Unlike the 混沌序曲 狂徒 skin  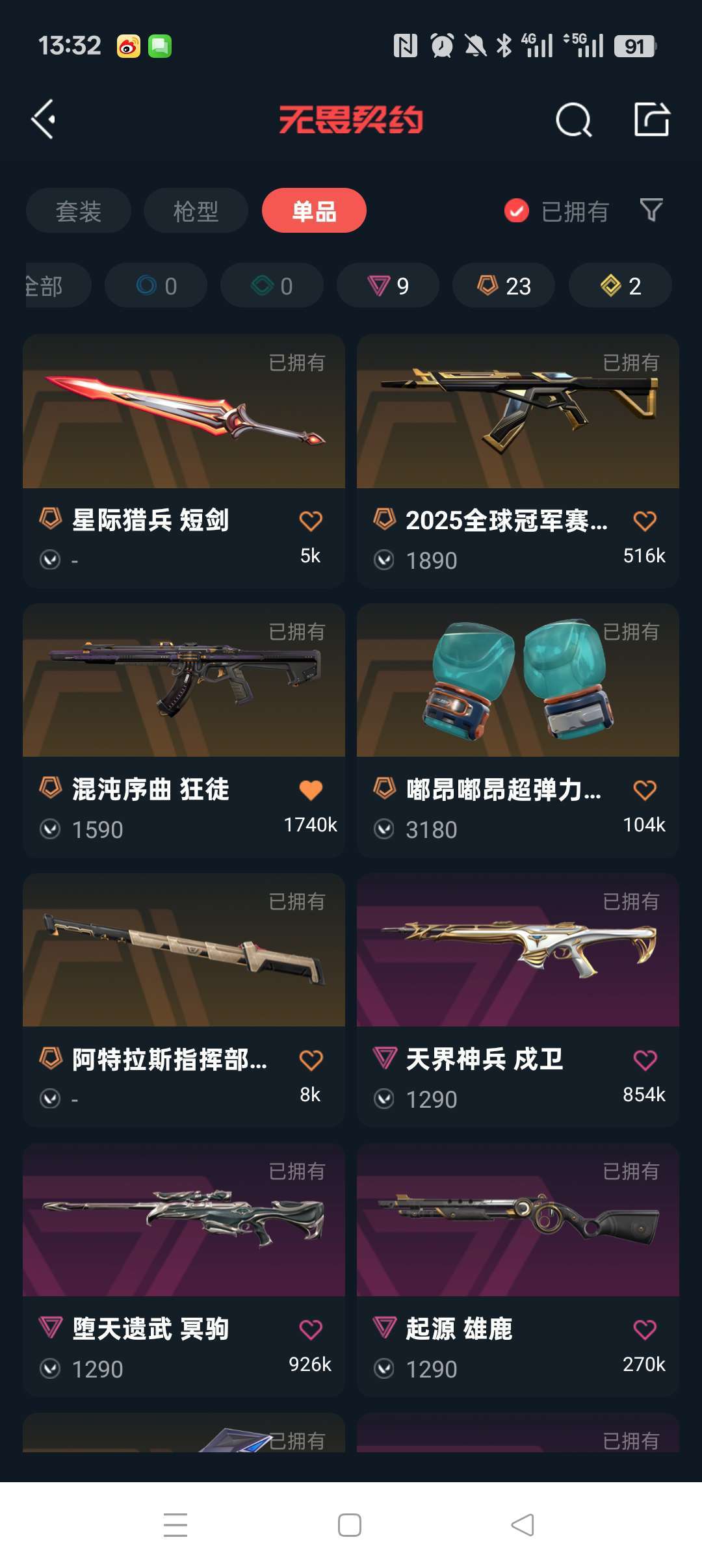click(x=311, y=790)
